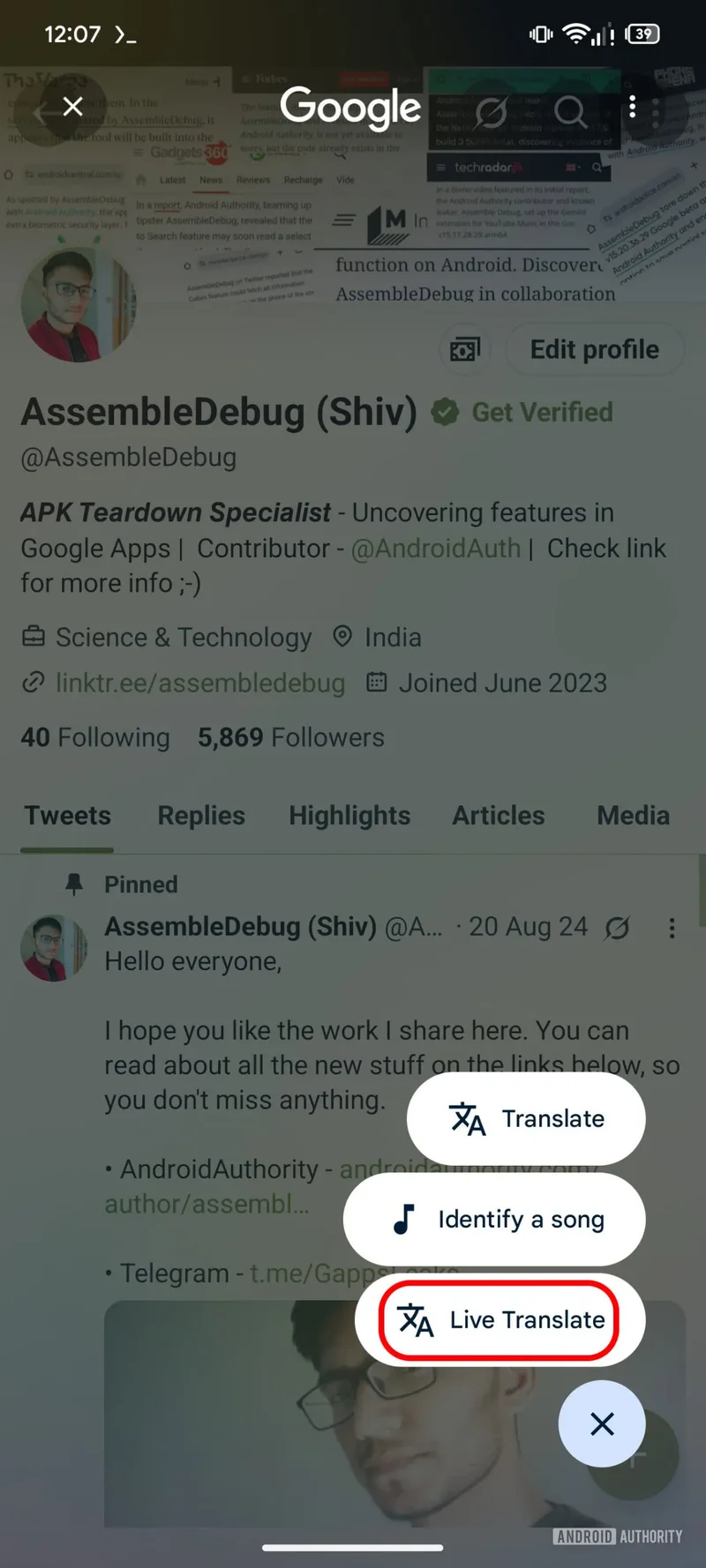
Task: Select the Translate option
Action: tap(526, 1118)
